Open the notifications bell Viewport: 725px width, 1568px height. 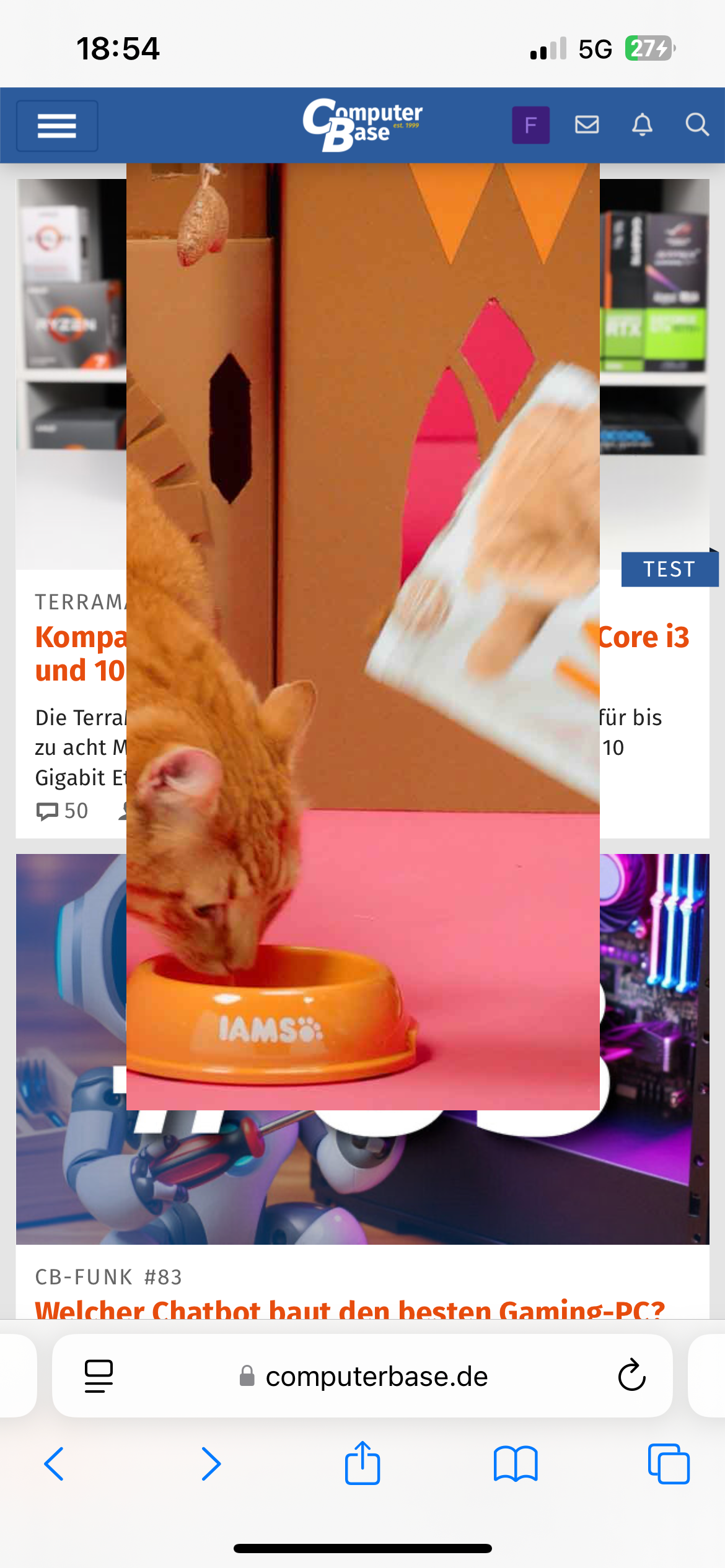pos(642,125)
